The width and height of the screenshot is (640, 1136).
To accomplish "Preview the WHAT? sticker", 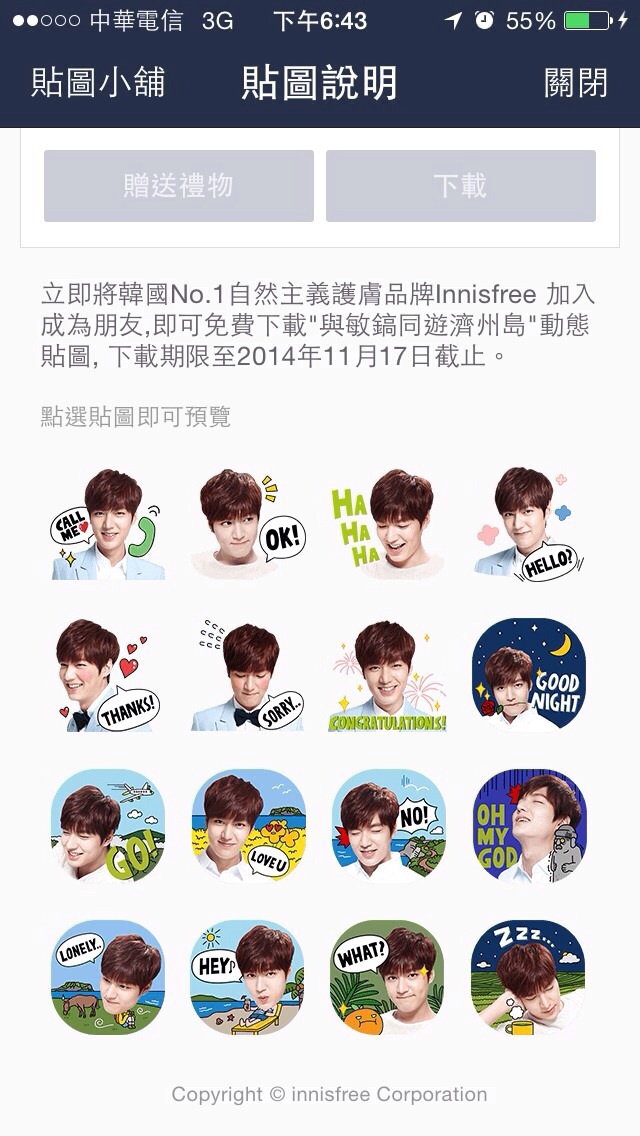I will click(x=387, y=977).
